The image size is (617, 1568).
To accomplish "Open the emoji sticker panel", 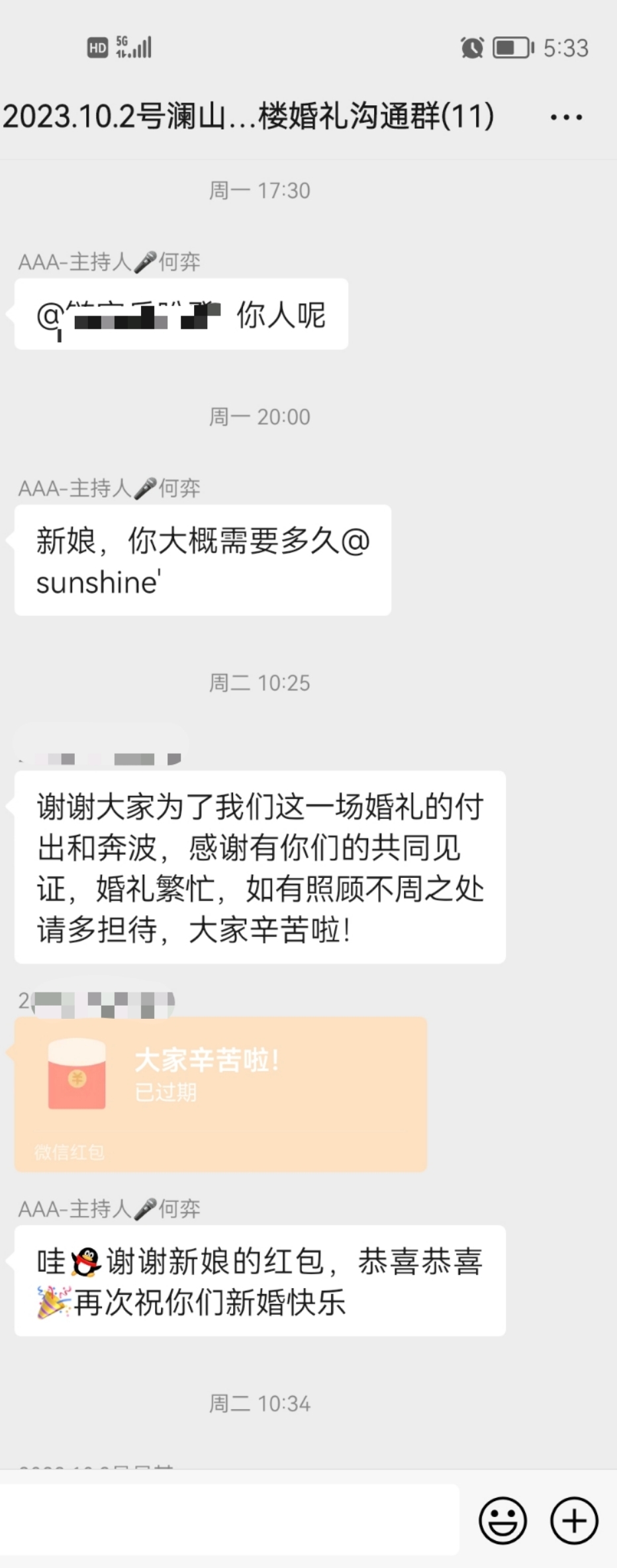I will click(x=503, y=1520).
